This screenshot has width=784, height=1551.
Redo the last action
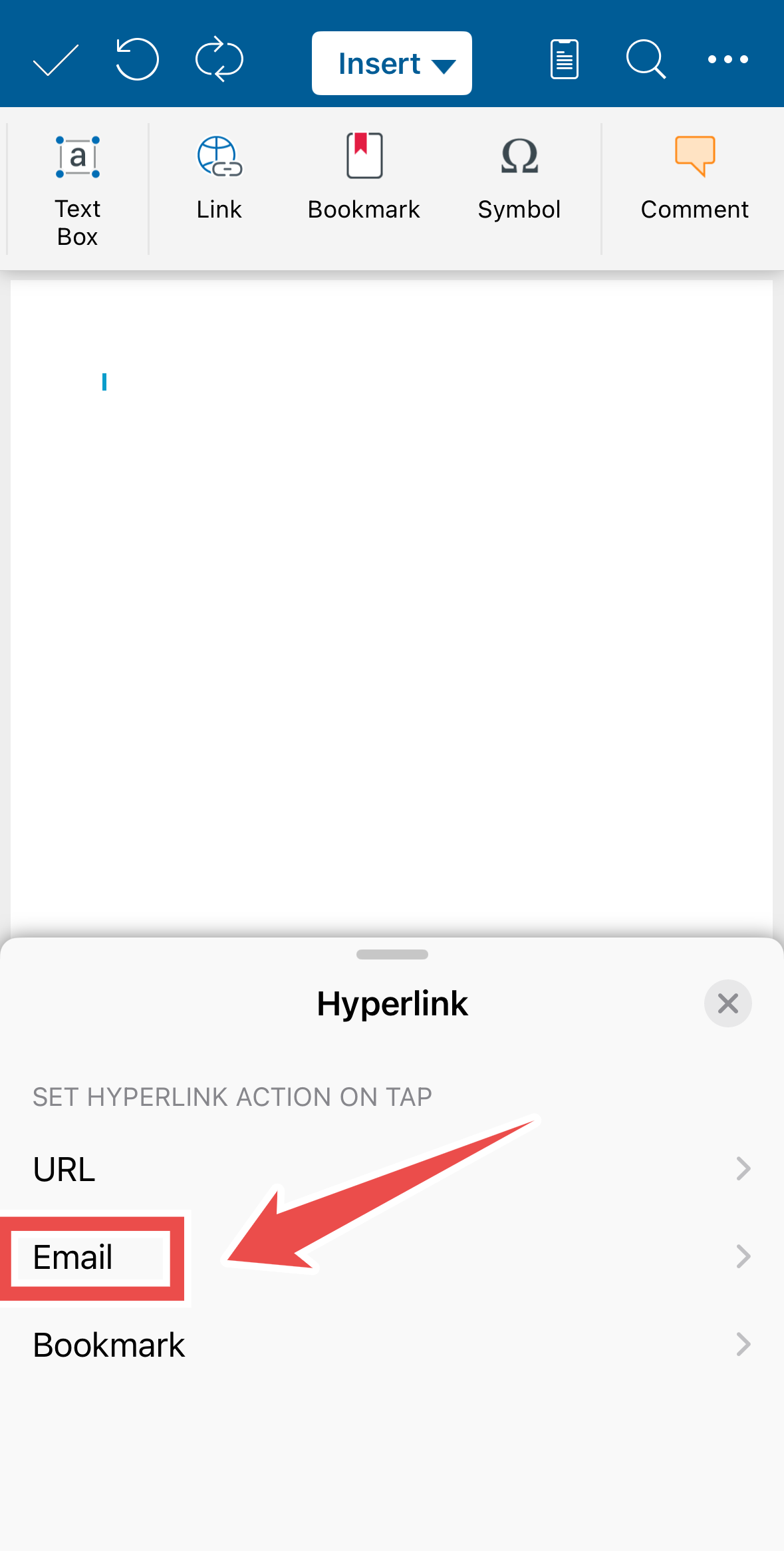[219, 60]
